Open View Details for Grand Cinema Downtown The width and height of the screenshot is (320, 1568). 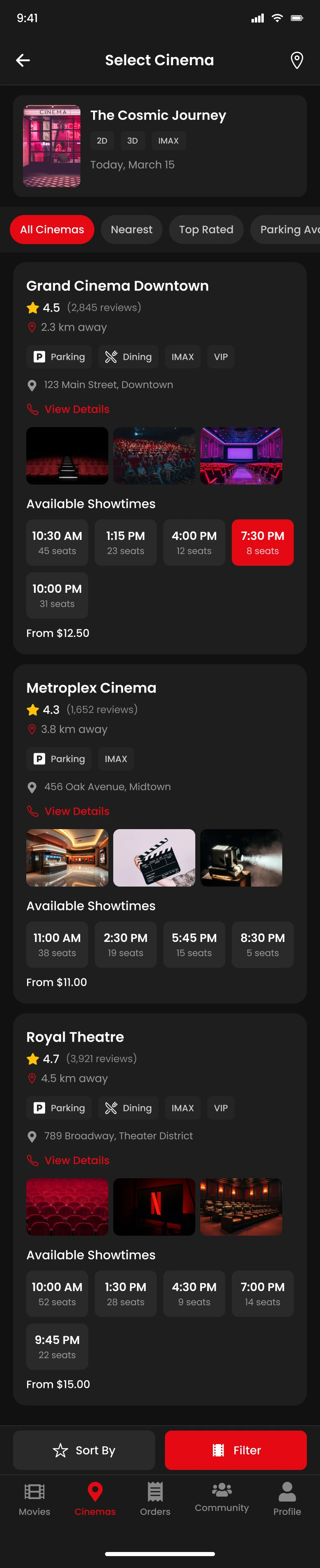pyautogui.click(x=77, y=409)
